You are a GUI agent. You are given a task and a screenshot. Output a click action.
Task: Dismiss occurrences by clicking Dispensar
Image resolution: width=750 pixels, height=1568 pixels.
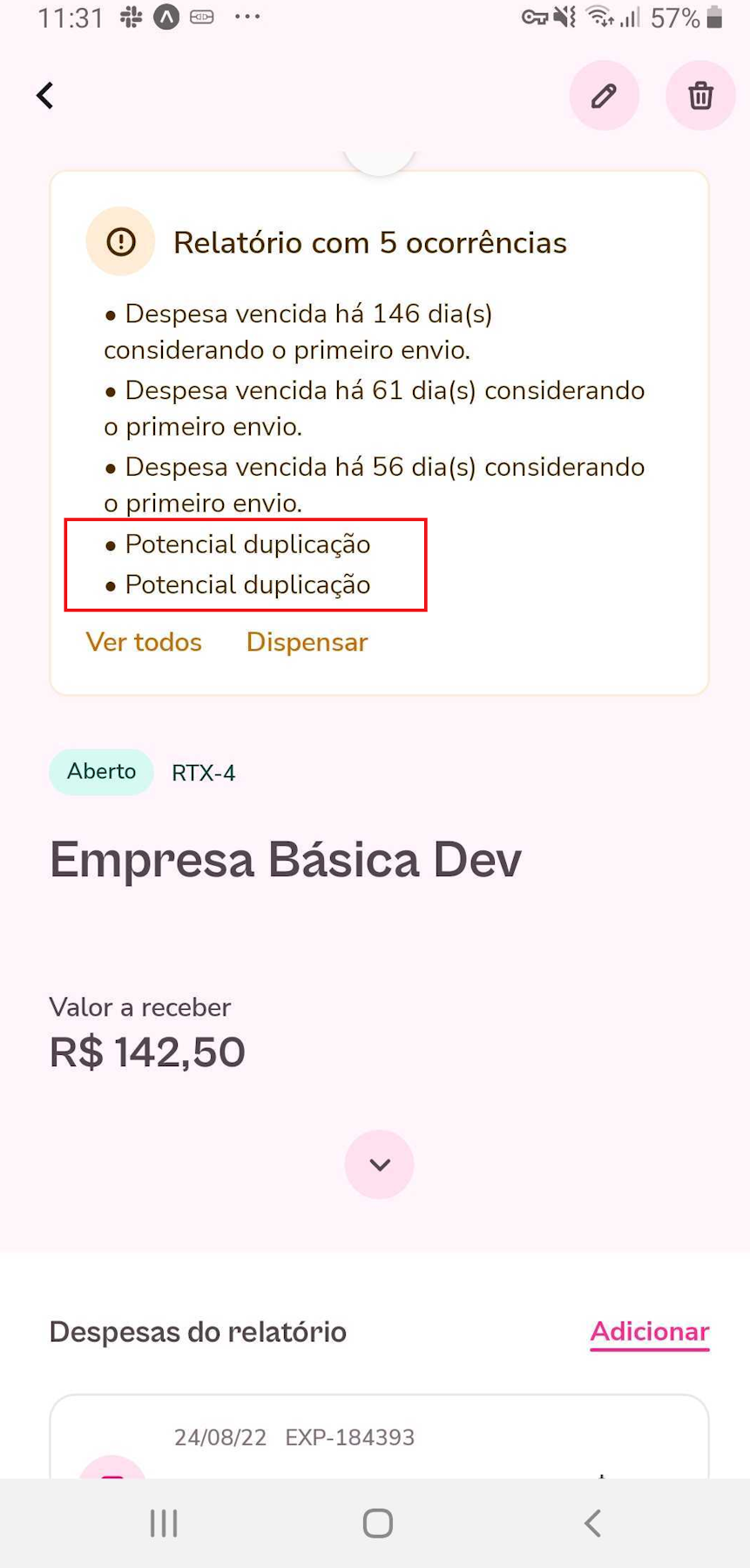pos(306,642)
